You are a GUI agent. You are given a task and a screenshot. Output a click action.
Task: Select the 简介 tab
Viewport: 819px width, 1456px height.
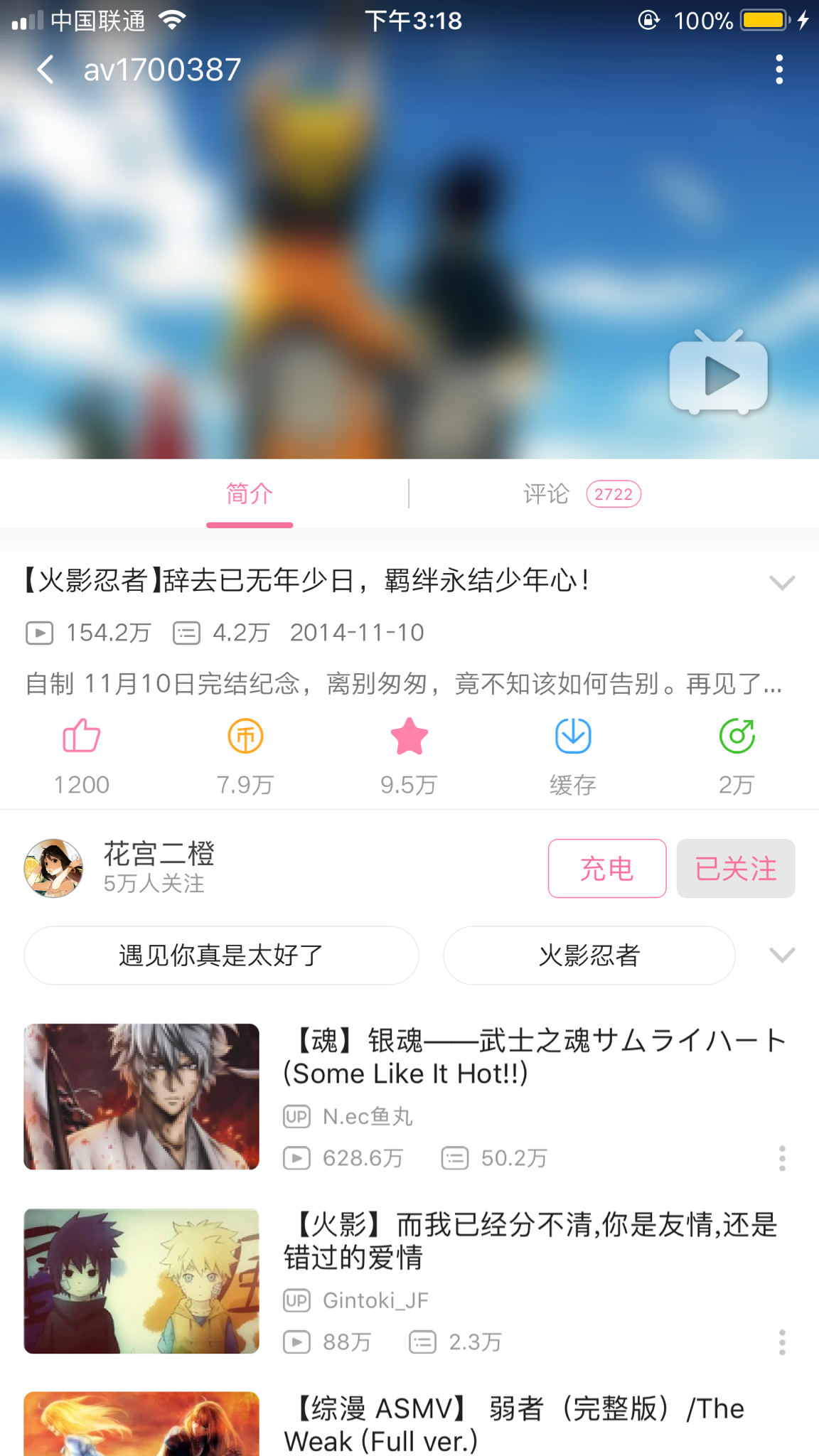[x=249, y=493]
